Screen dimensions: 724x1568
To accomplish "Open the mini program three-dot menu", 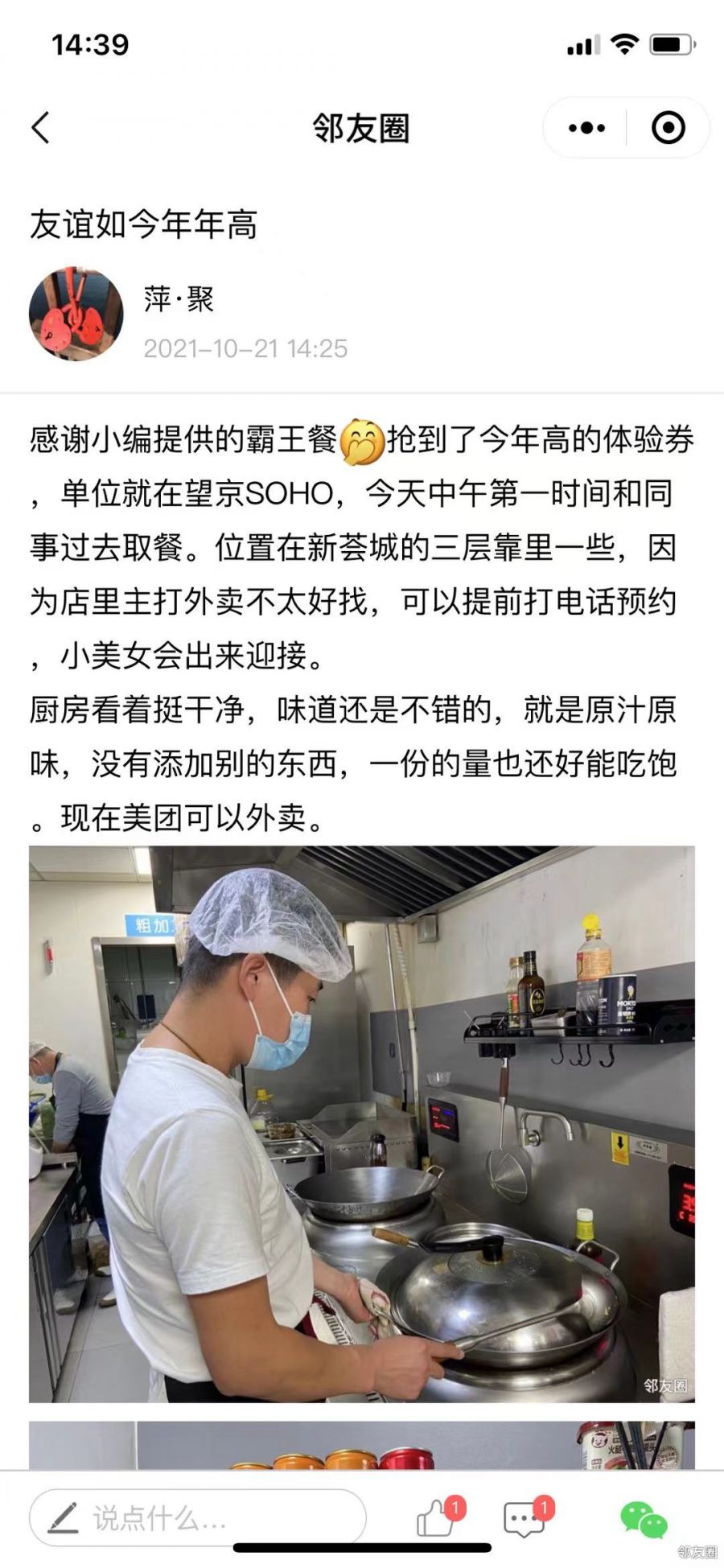I will (586, 128).
